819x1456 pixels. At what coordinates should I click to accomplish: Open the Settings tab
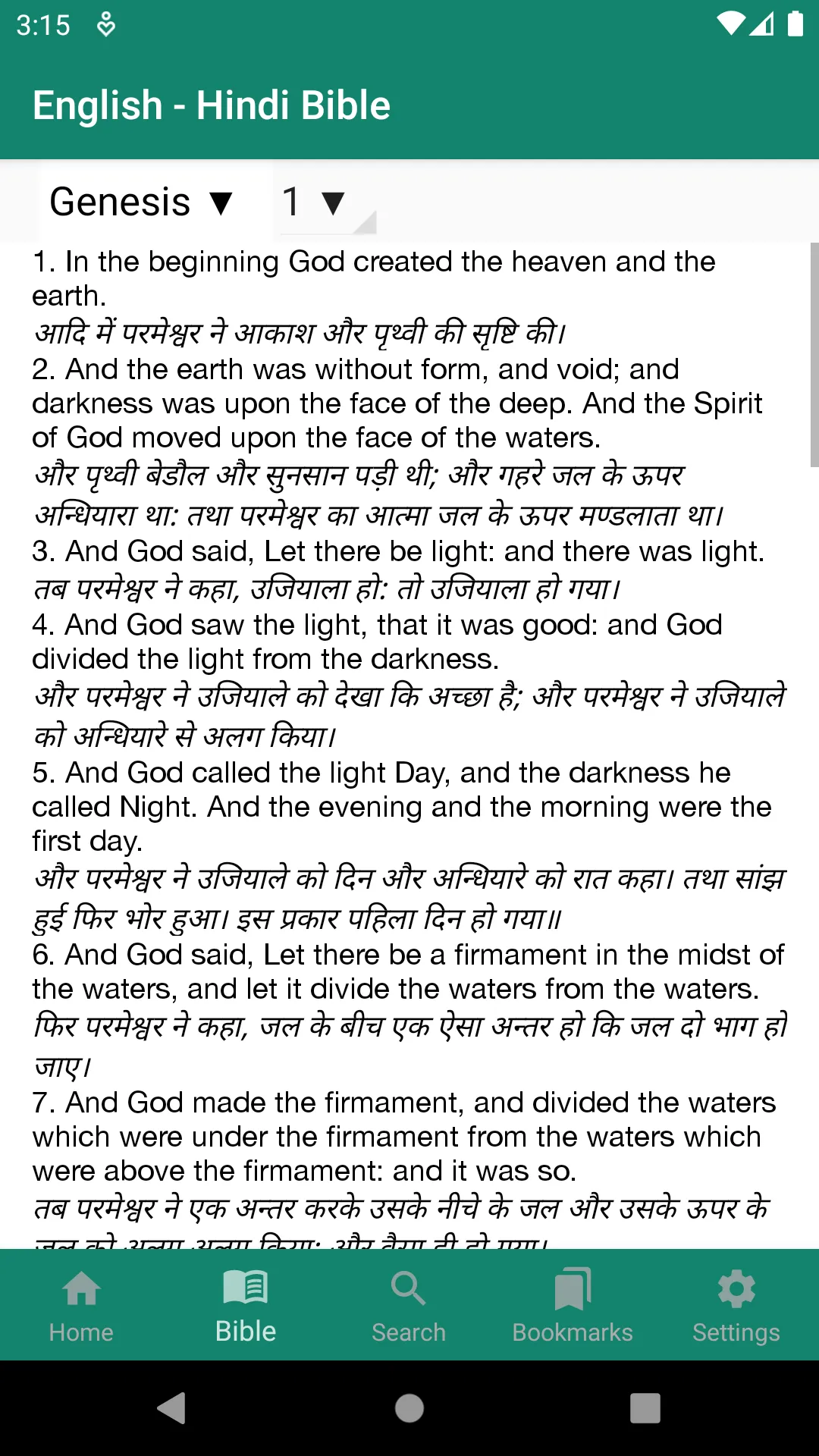[x=736, y=1304]
